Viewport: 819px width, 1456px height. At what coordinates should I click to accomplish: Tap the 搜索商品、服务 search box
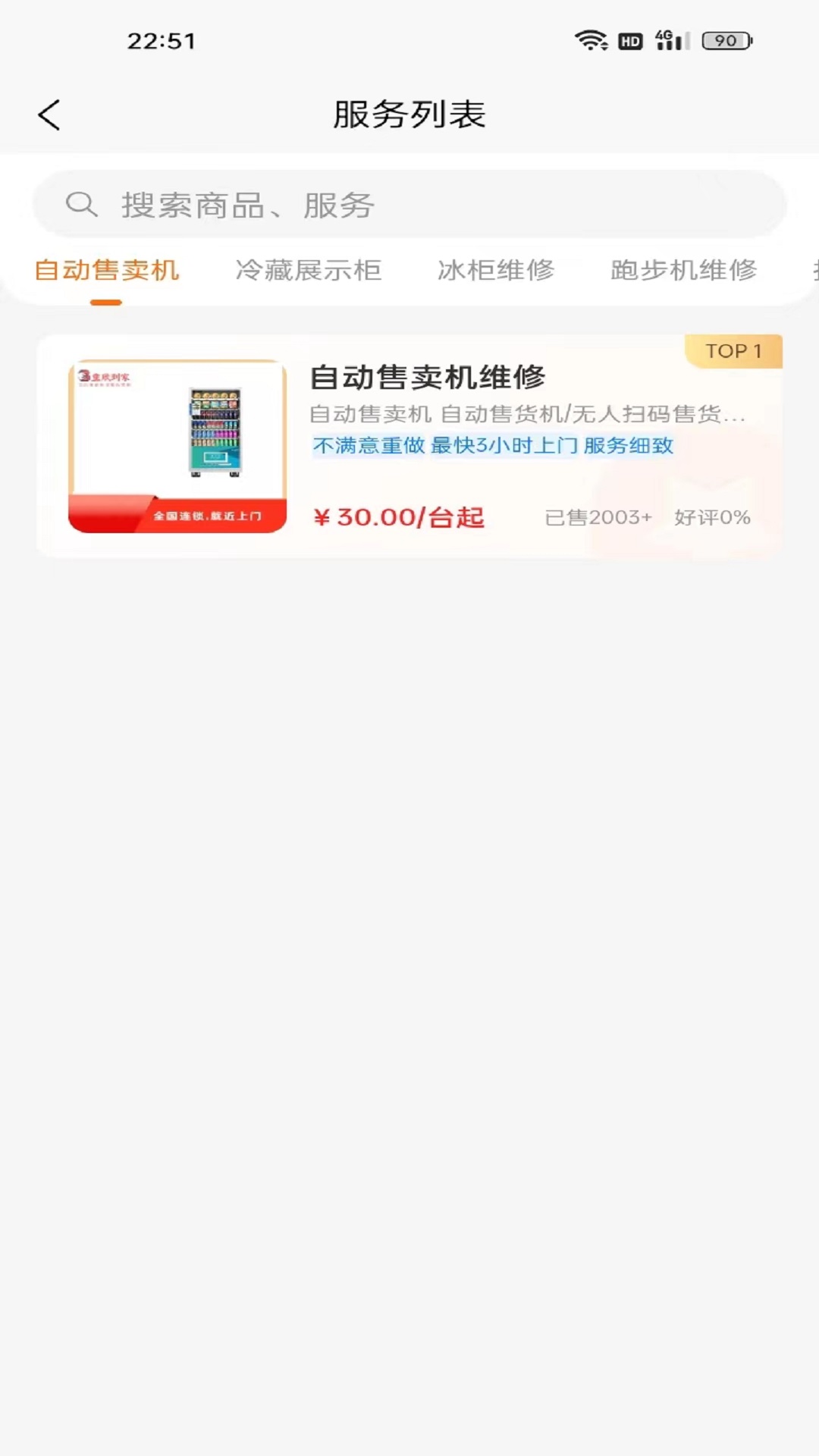(x=409, y=205)
